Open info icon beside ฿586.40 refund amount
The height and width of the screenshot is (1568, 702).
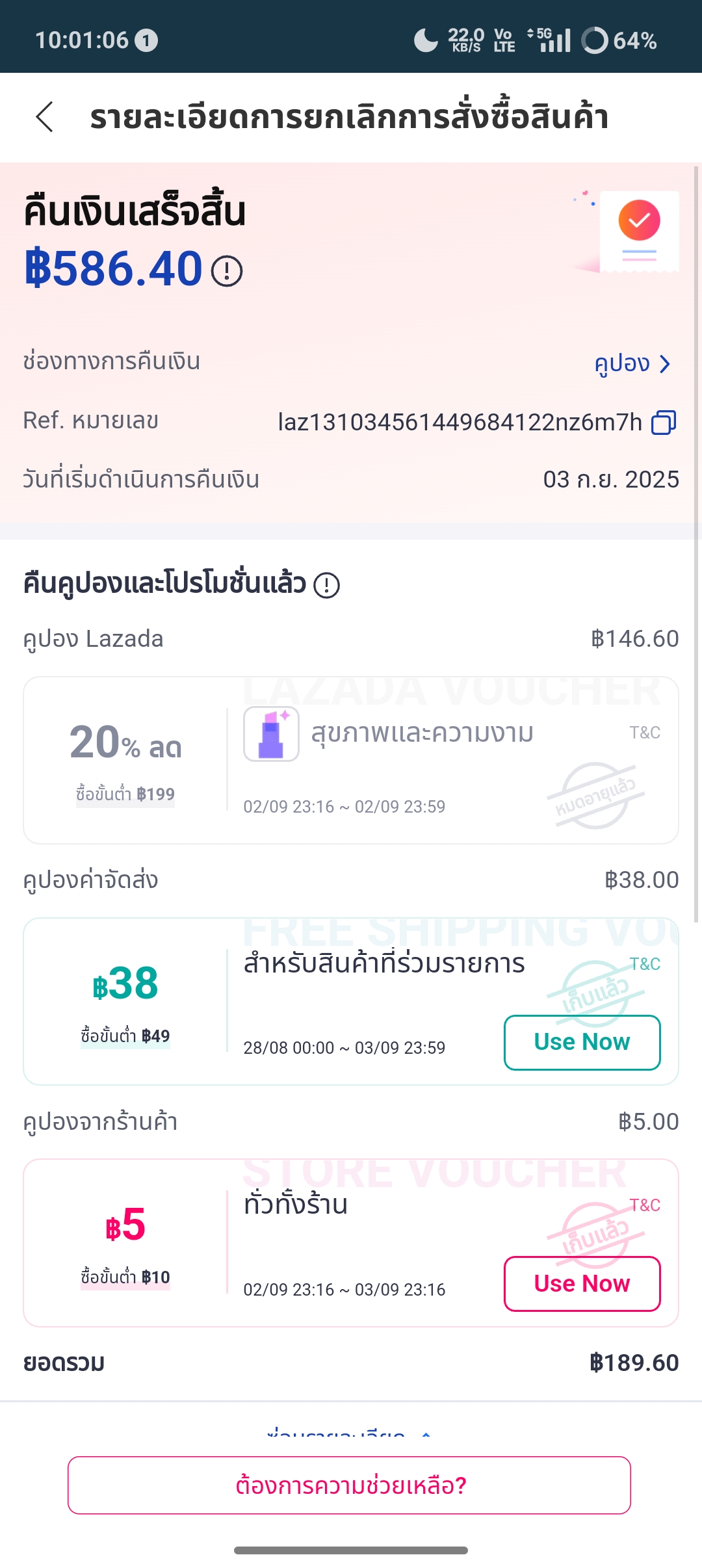point(227,270)
